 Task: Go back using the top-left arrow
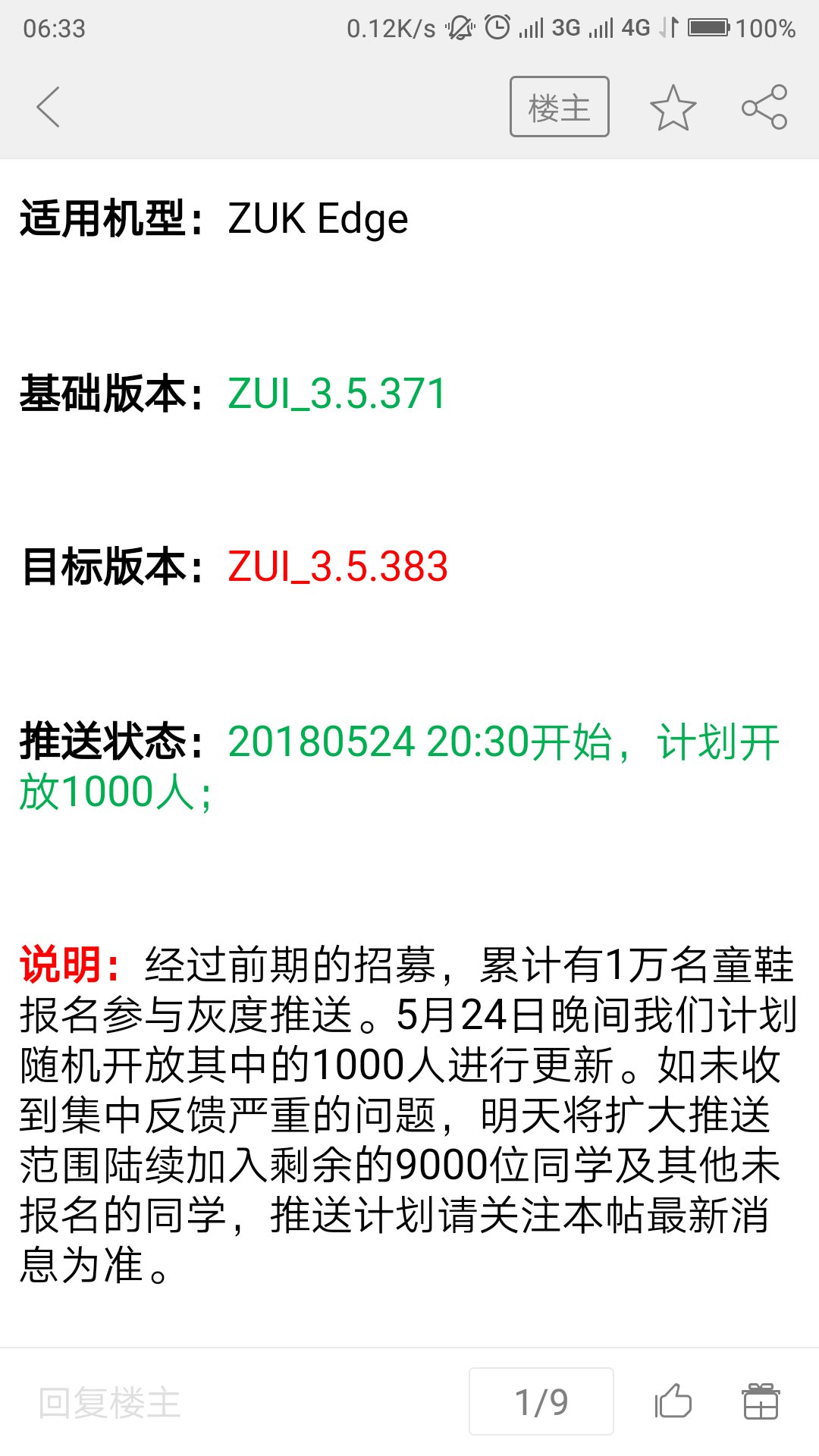pos(48,107)
